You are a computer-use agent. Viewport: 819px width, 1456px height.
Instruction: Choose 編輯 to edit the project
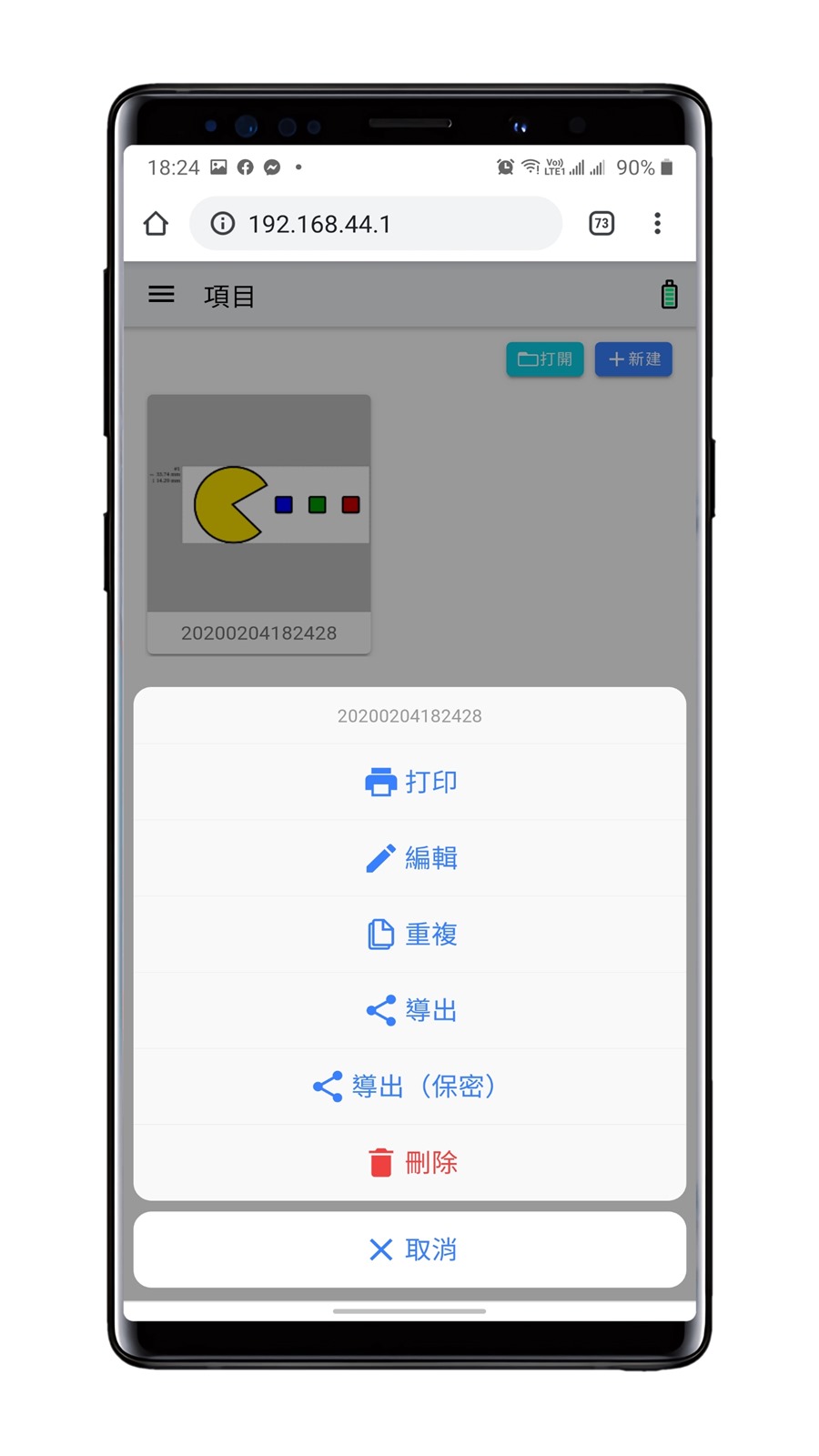point(410,858)
